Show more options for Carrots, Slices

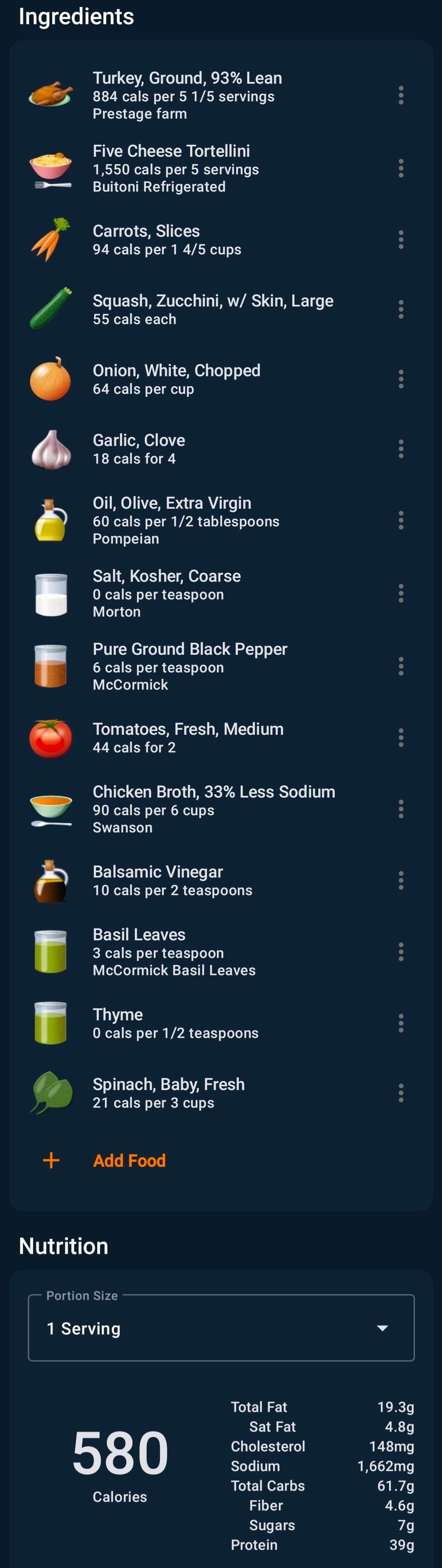[x=401, y=240]
